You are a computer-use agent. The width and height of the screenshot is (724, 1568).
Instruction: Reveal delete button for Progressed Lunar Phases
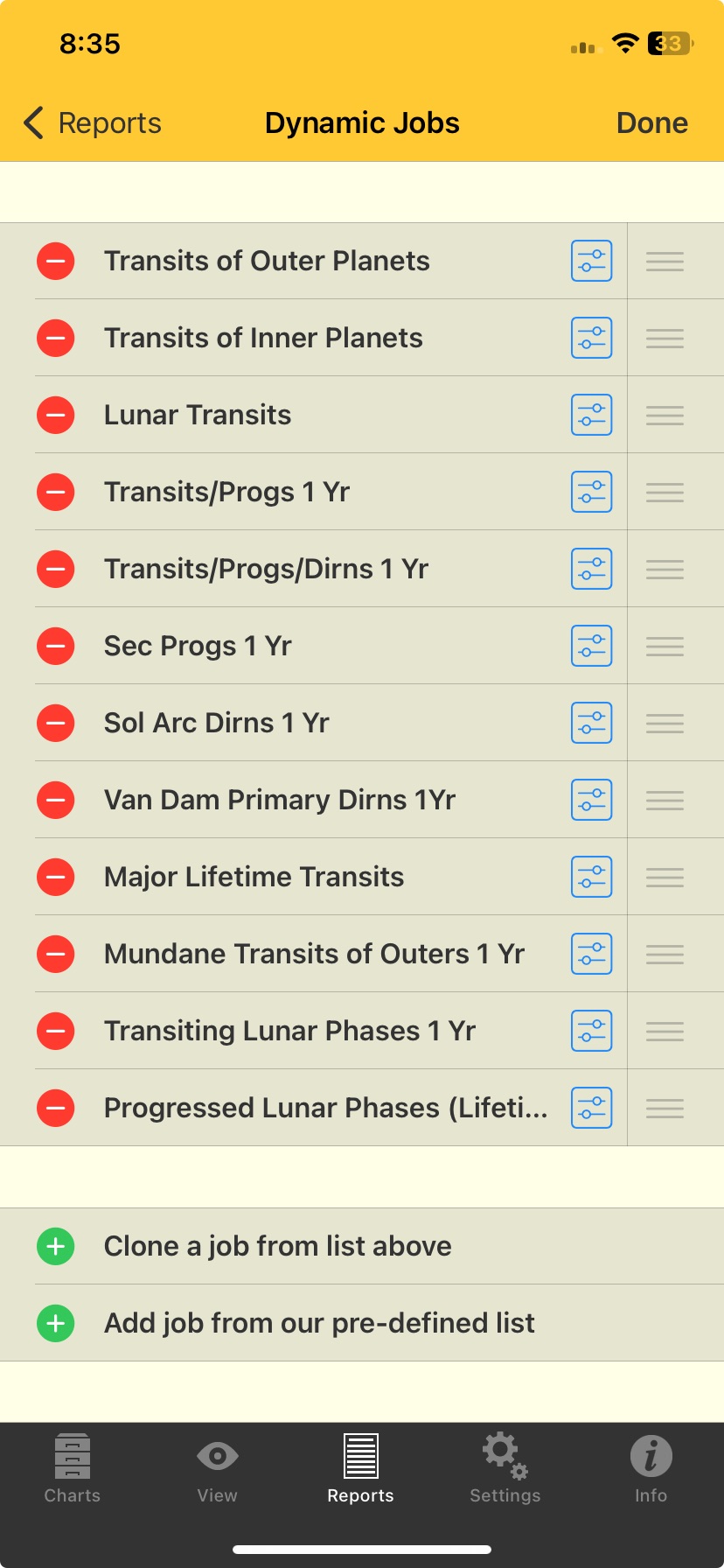click(x=55, y=1107)
